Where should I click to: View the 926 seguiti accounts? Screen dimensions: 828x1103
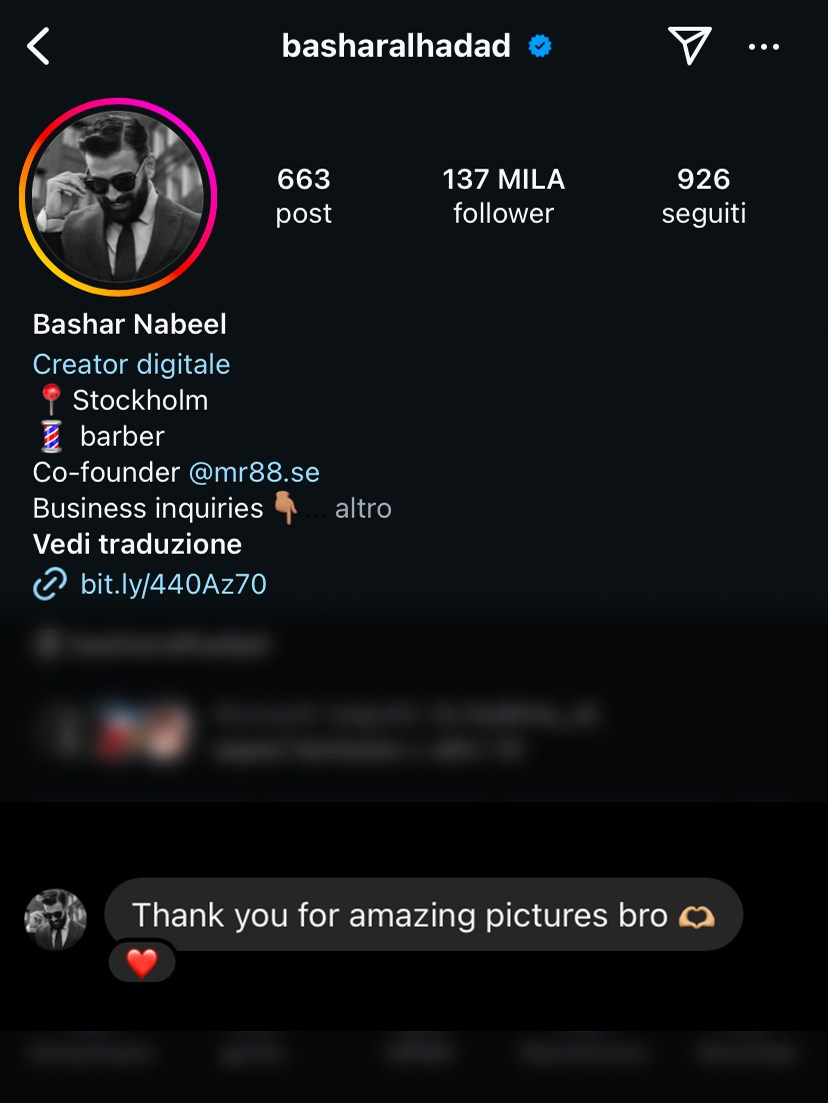703,195
